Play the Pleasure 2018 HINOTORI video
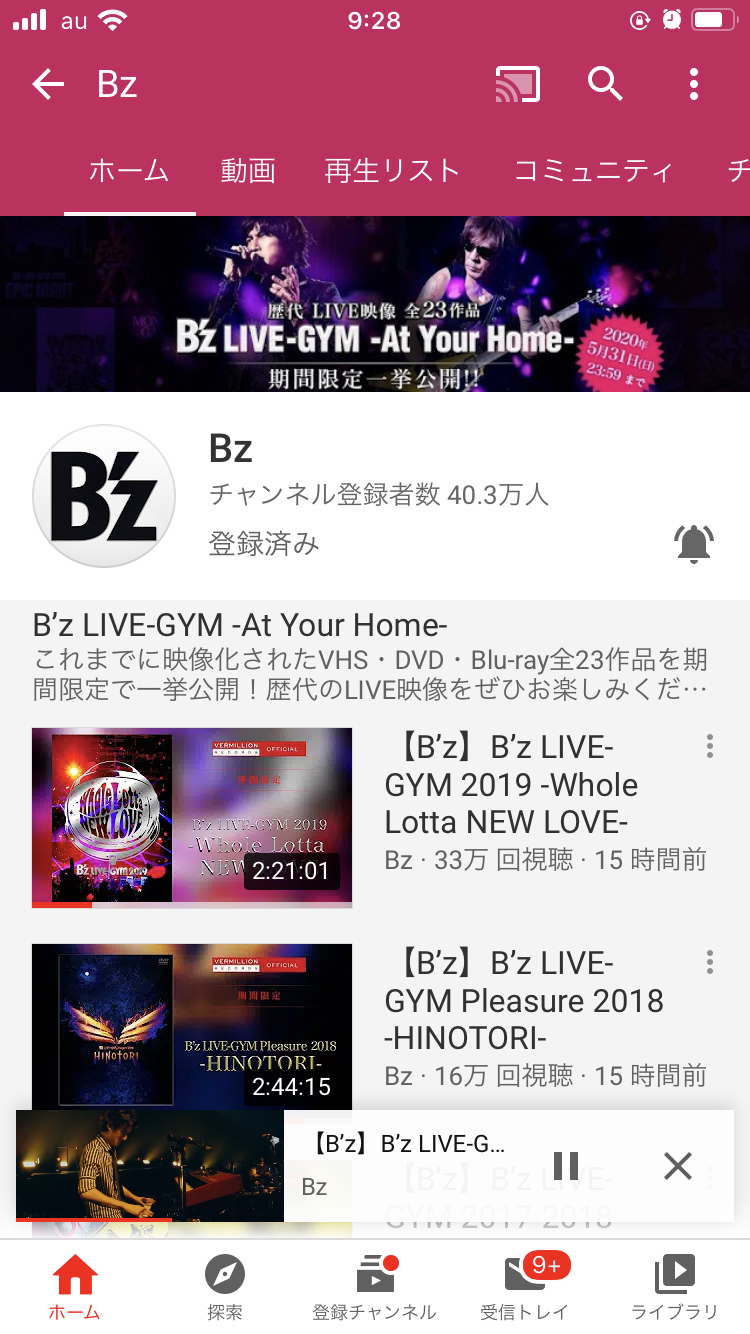Screen dimensions: 750x1334 coord(192,1027)
